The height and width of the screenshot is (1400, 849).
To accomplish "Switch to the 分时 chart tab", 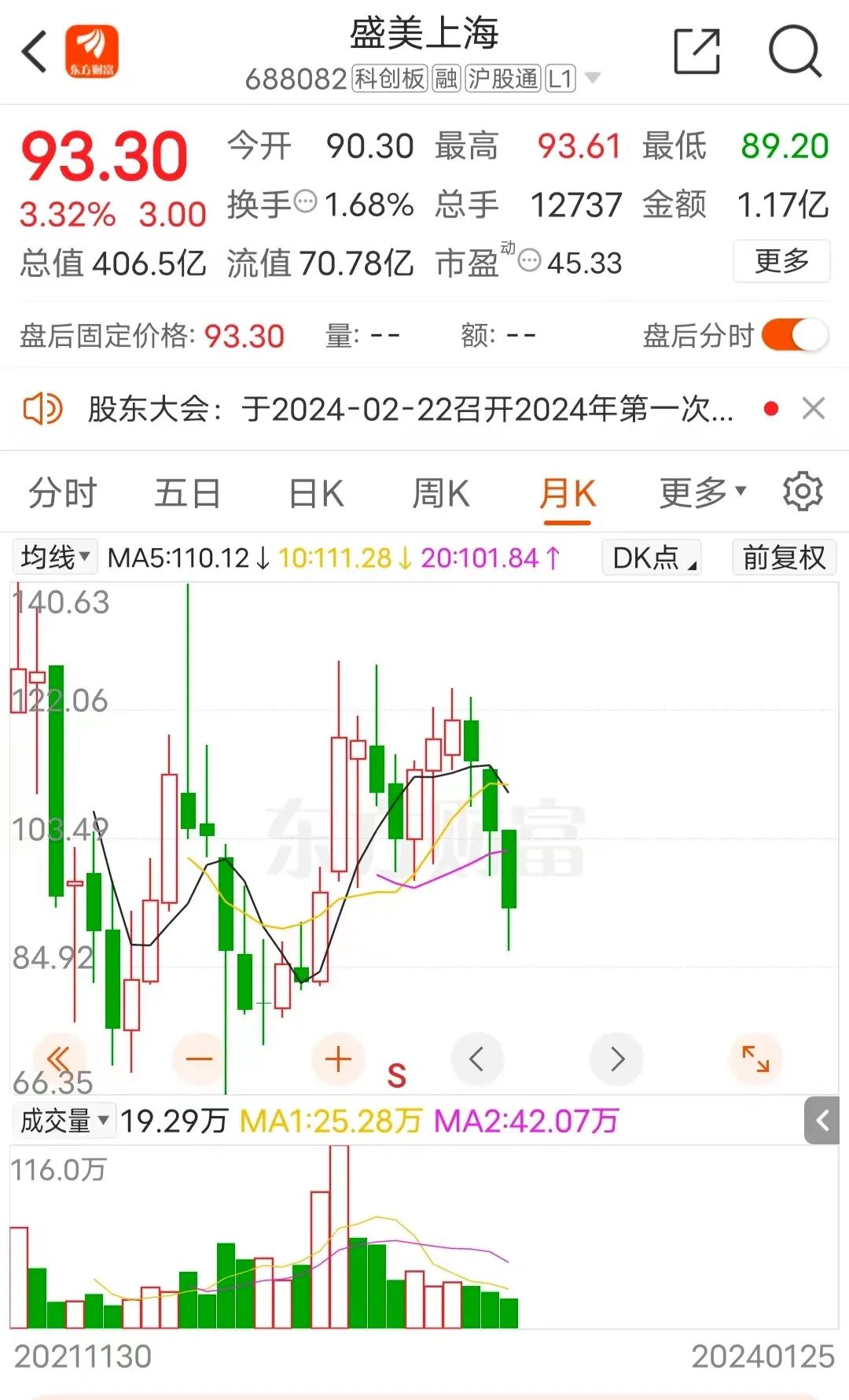I will (x=62, y=494).
